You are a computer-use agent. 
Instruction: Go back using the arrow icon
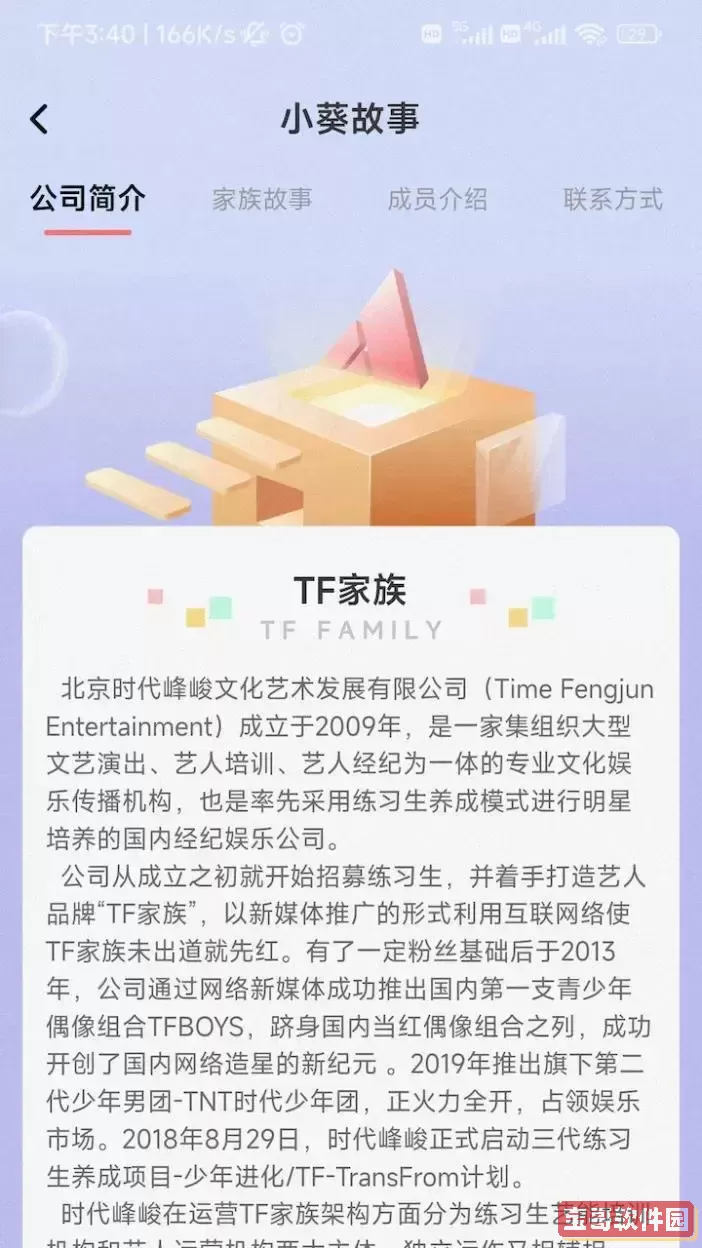(x=39, y=119)
